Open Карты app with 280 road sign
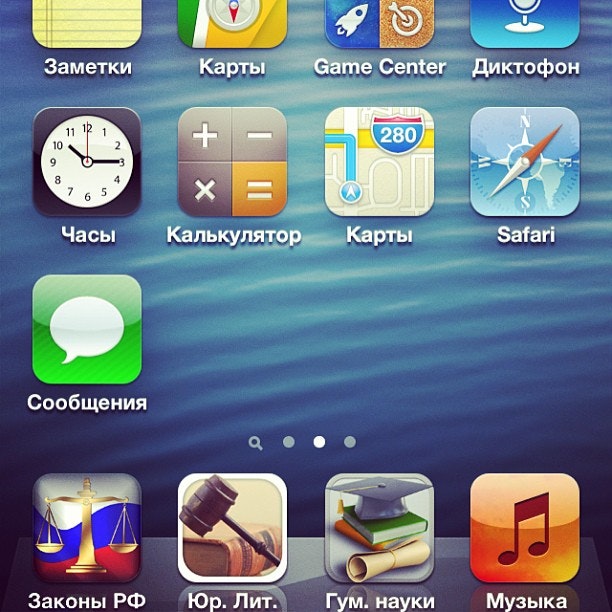Screen dimensions: 612x612 [379, 162]
